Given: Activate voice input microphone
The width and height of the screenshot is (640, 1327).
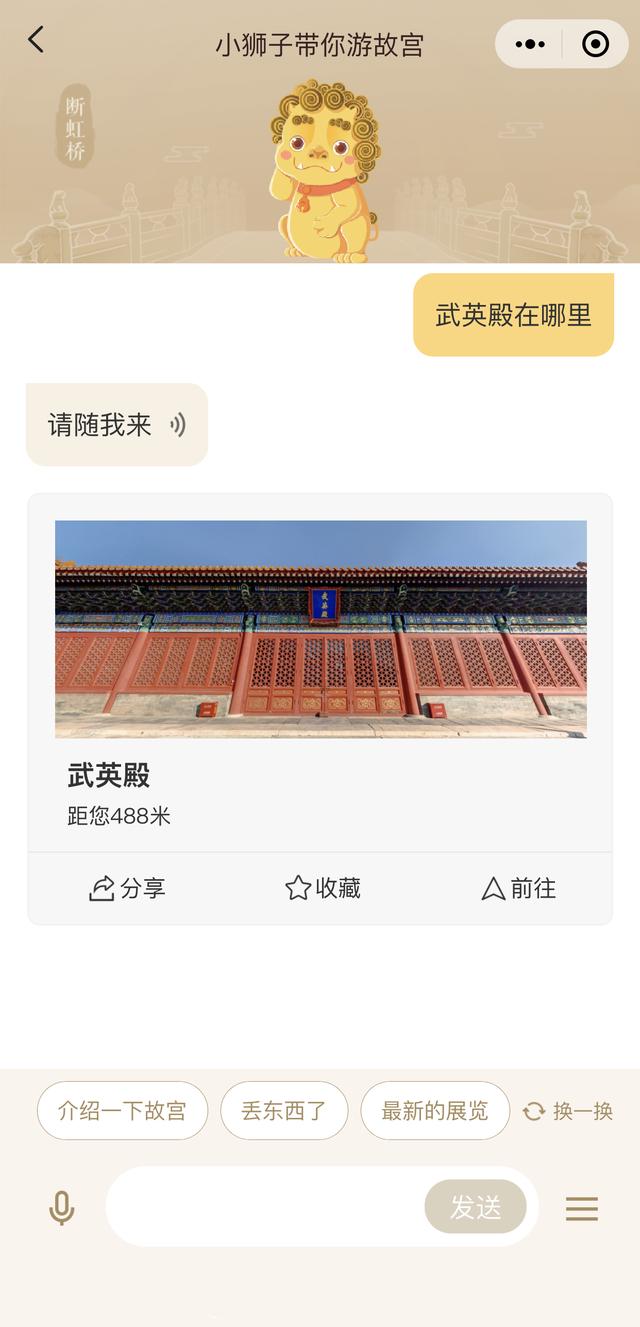Looking at the screenshot, I should [62, 1208].
